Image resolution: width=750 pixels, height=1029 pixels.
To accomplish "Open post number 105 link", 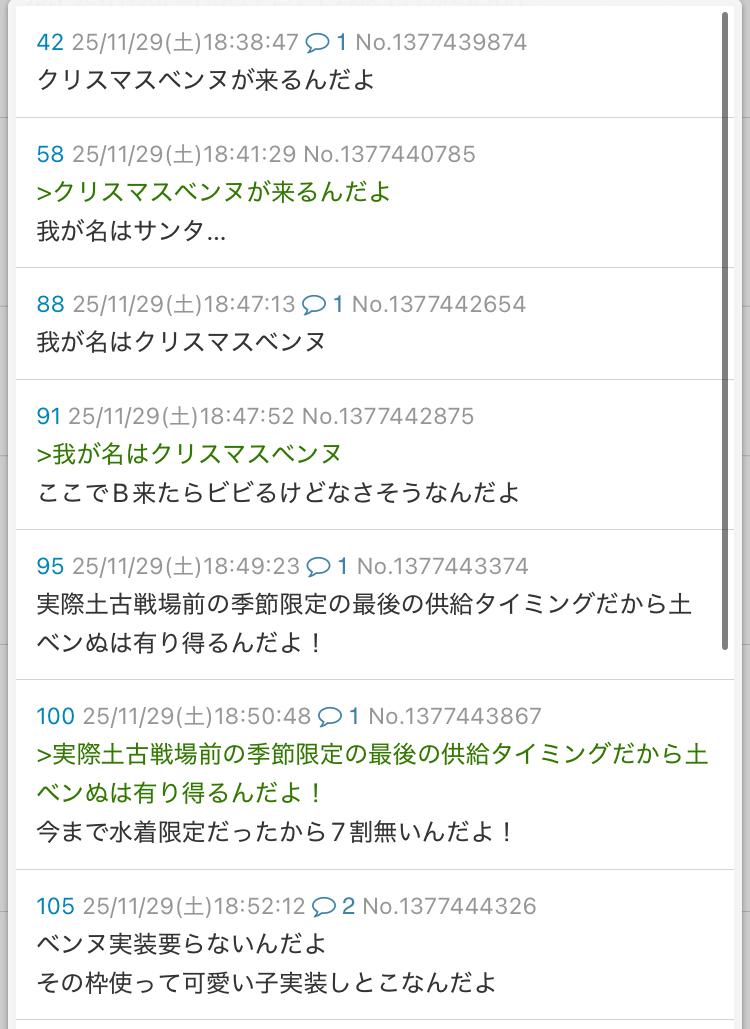I will 55,906.
